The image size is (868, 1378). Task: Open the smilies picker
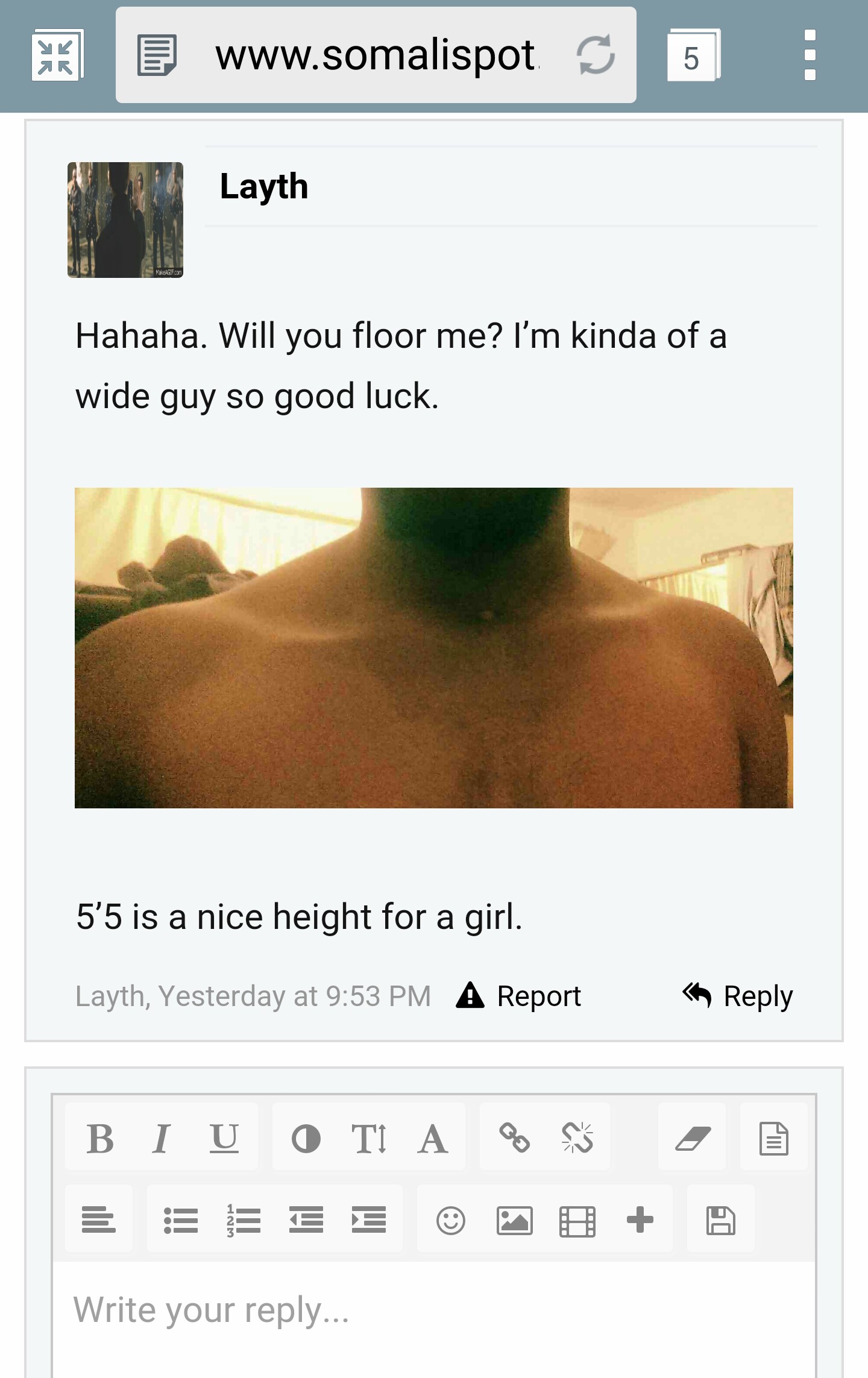pyautogui.click(x=451, y=1221)
